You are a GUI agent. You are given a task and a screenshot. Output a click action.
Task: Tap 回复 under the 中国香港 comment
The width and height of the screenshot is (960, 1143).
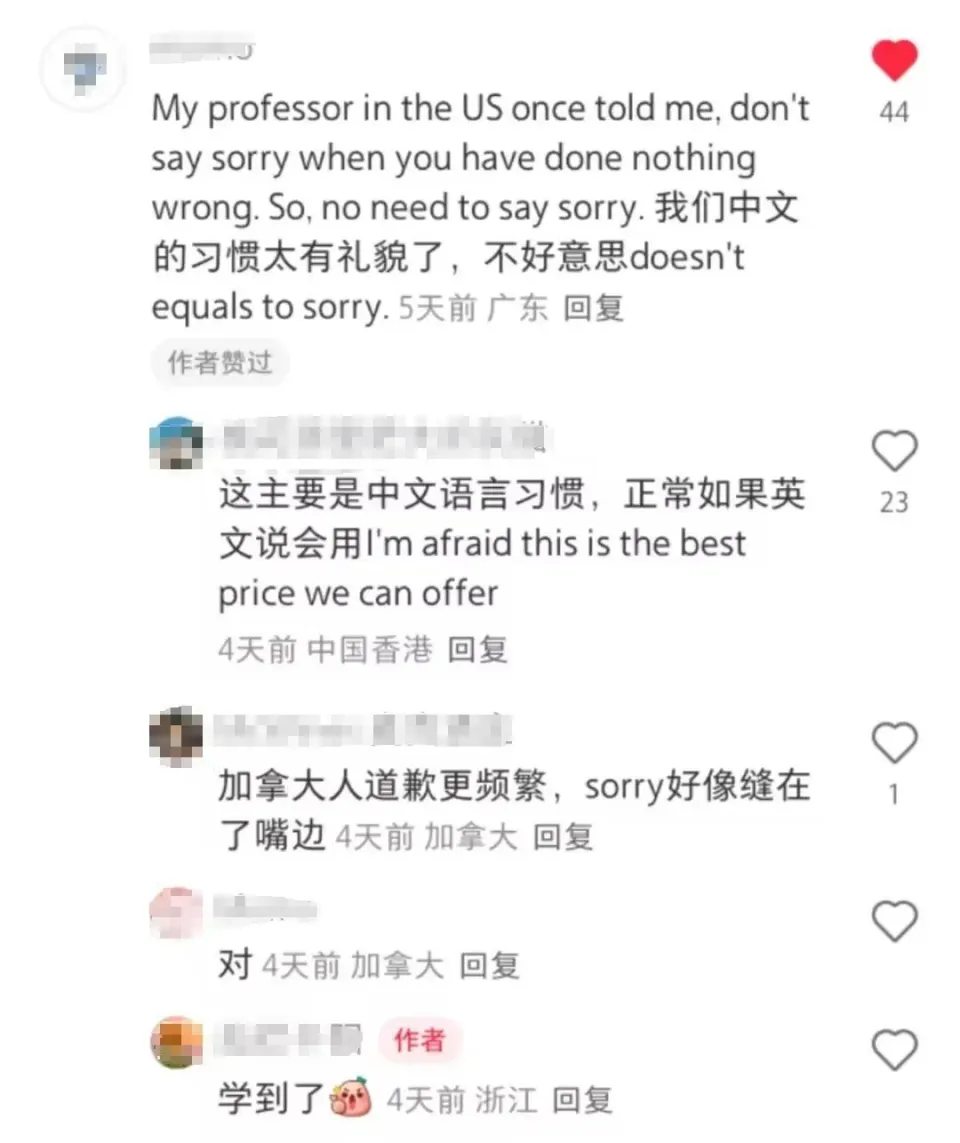point(477,650)
